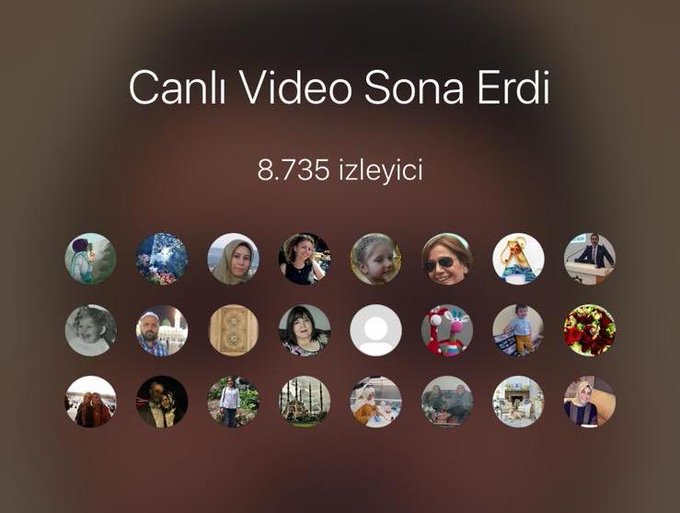Open the viewer with the ornate book cover avatar
The height and width of the screenshot is (513, 680).
click(233, 330)
